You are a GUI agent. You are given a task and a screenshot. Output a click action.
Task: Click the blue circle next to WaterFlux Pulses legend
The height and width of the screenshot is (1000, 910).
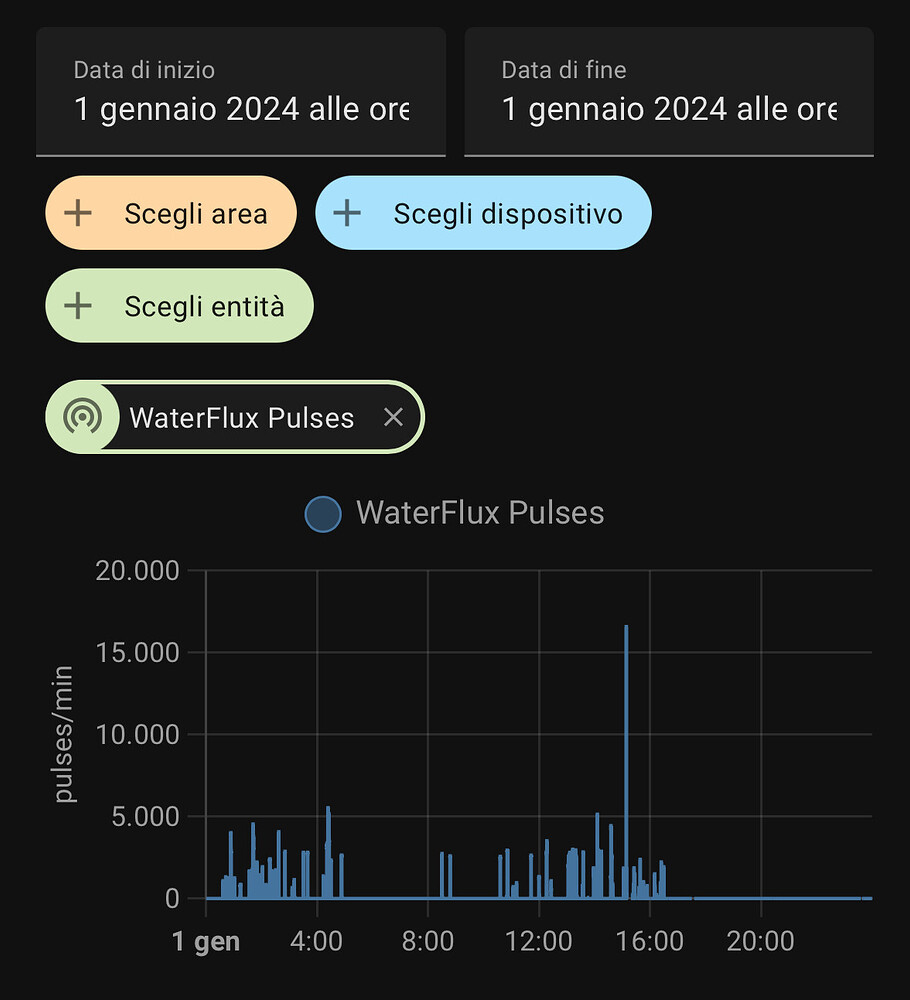point(322,514)
